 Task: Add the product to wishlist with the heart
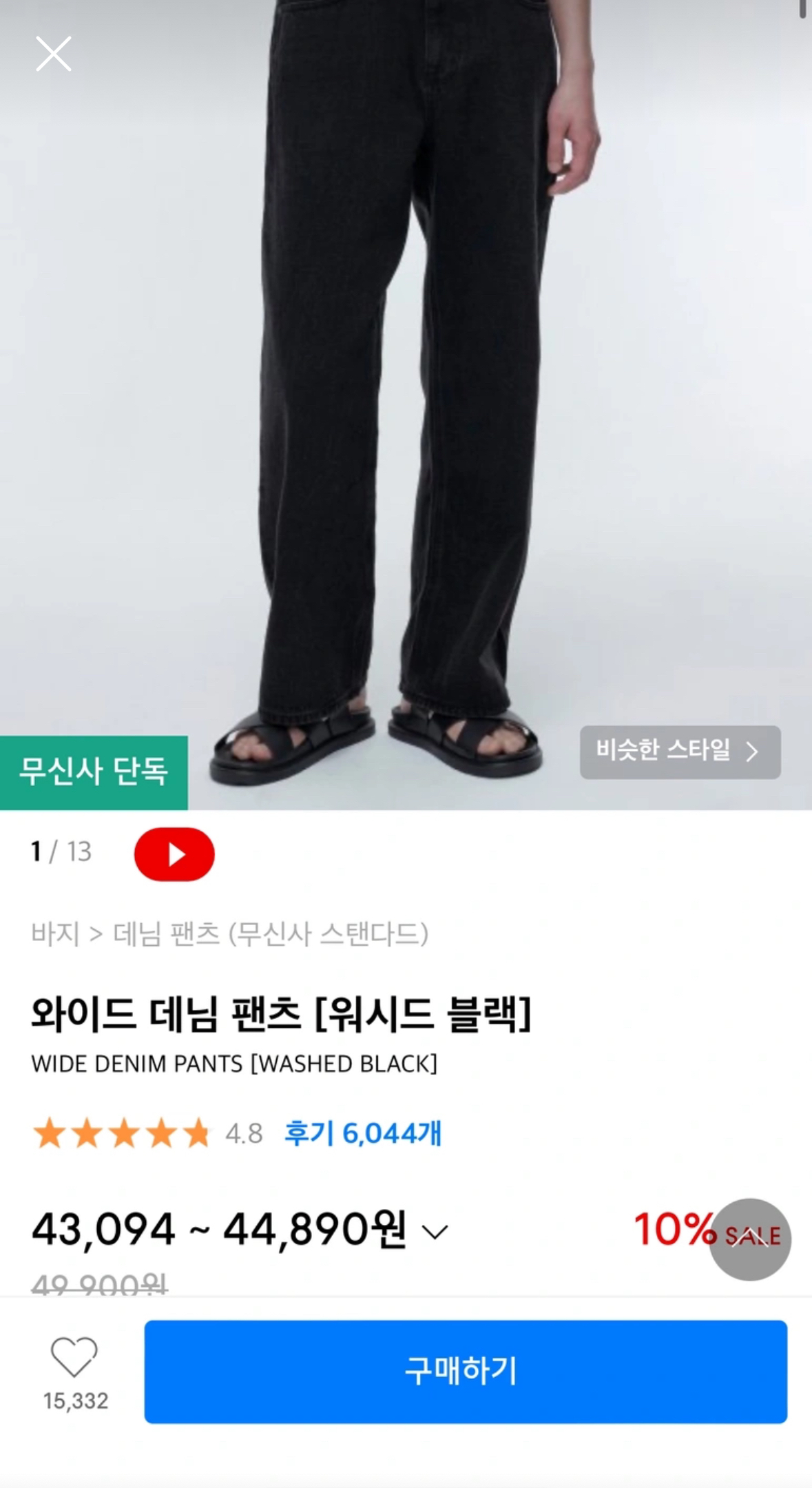(74, 1356)
